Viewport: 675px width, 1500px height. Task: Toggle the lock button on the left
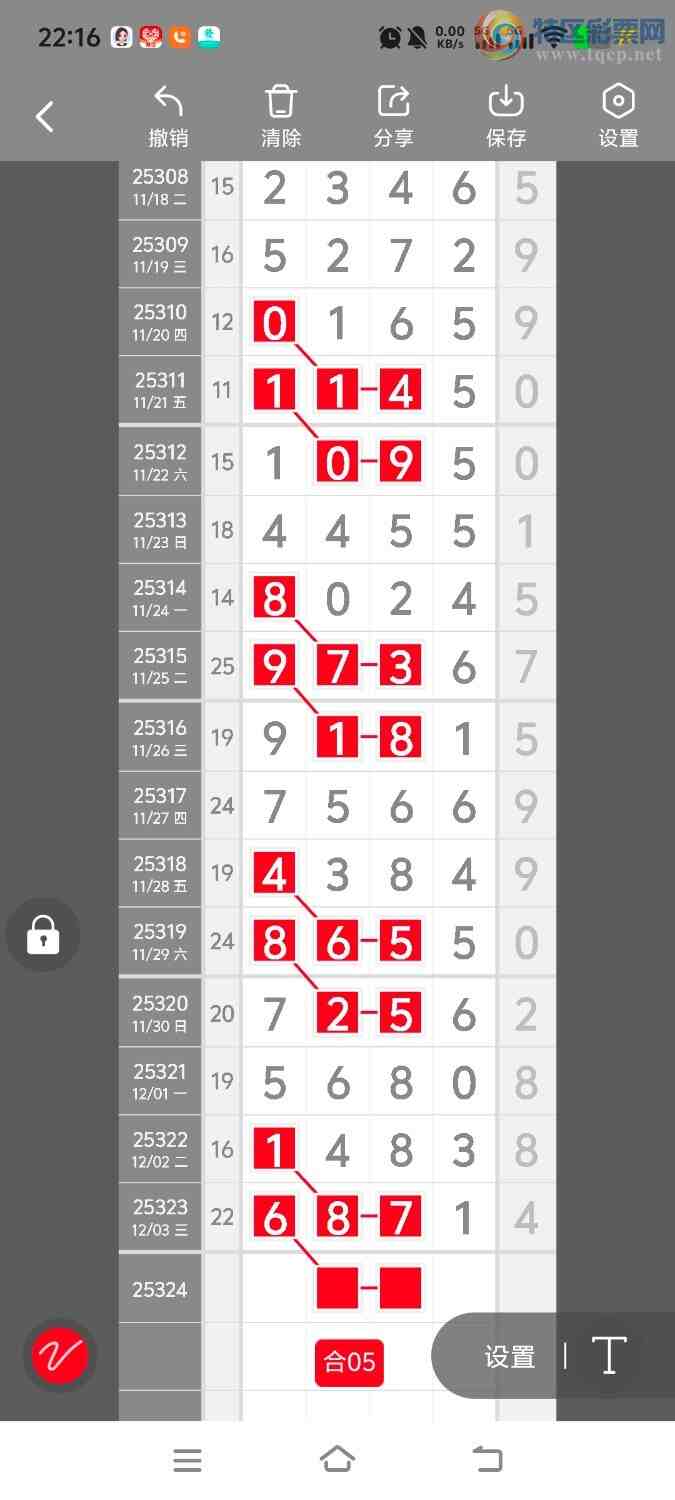(x=43, y=934)
